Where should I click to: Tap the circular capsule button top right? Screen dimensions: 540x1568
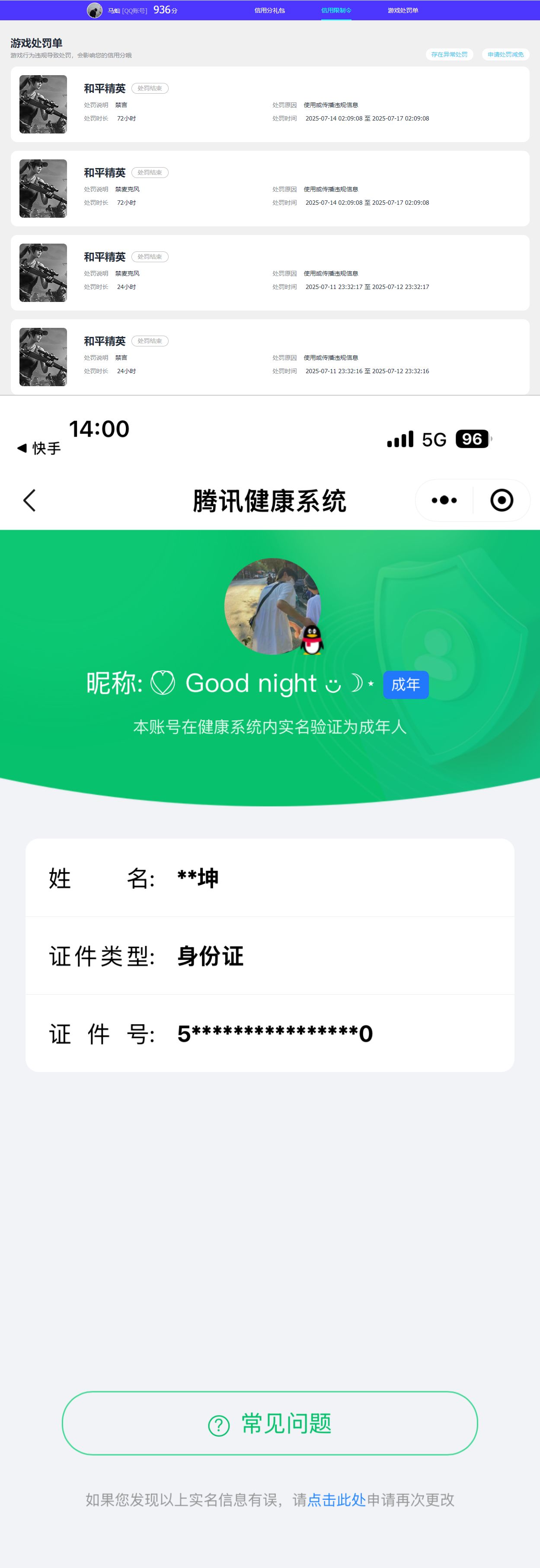point(501,500)
